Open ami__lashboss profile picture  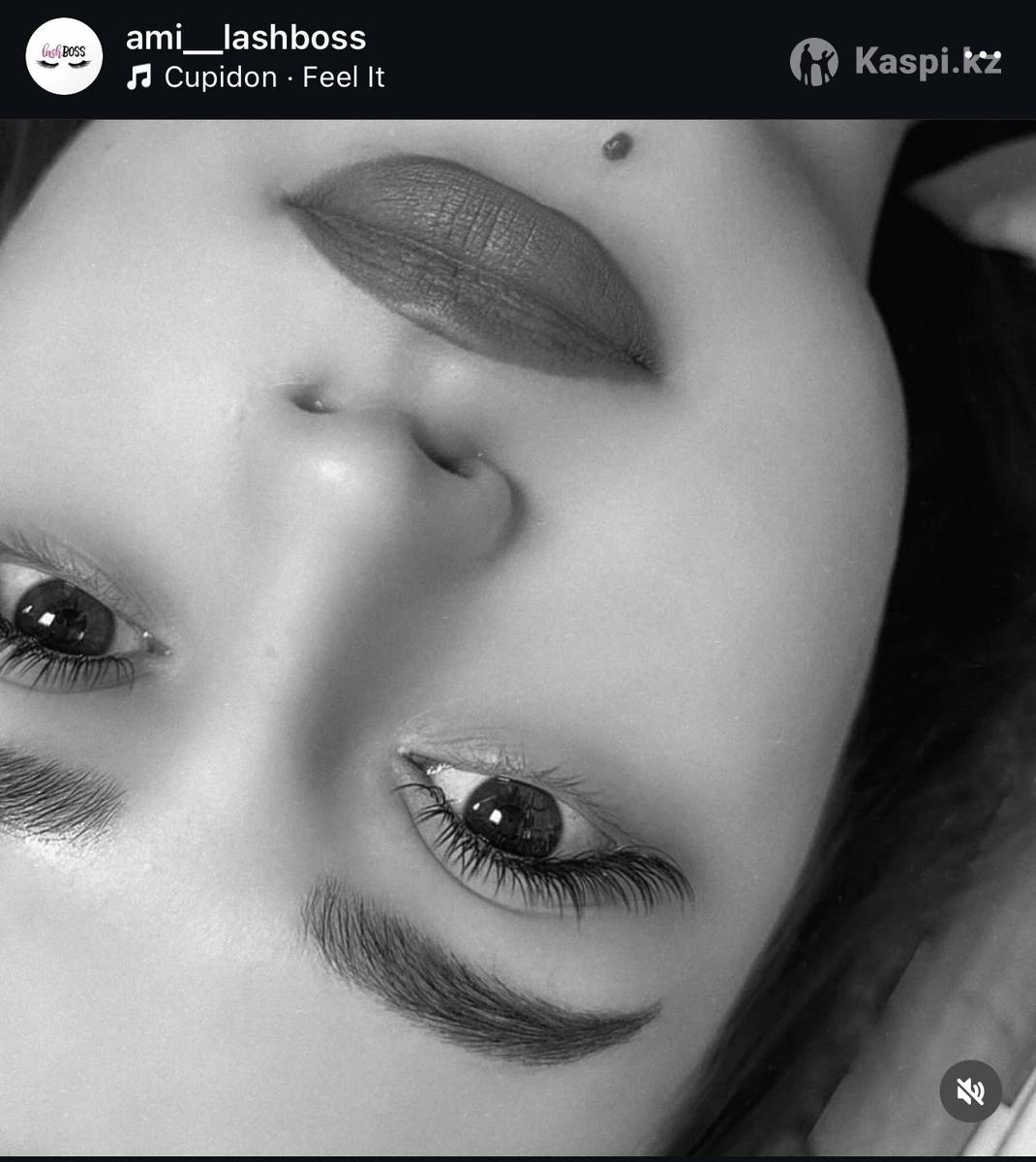[x=64, y=56]
